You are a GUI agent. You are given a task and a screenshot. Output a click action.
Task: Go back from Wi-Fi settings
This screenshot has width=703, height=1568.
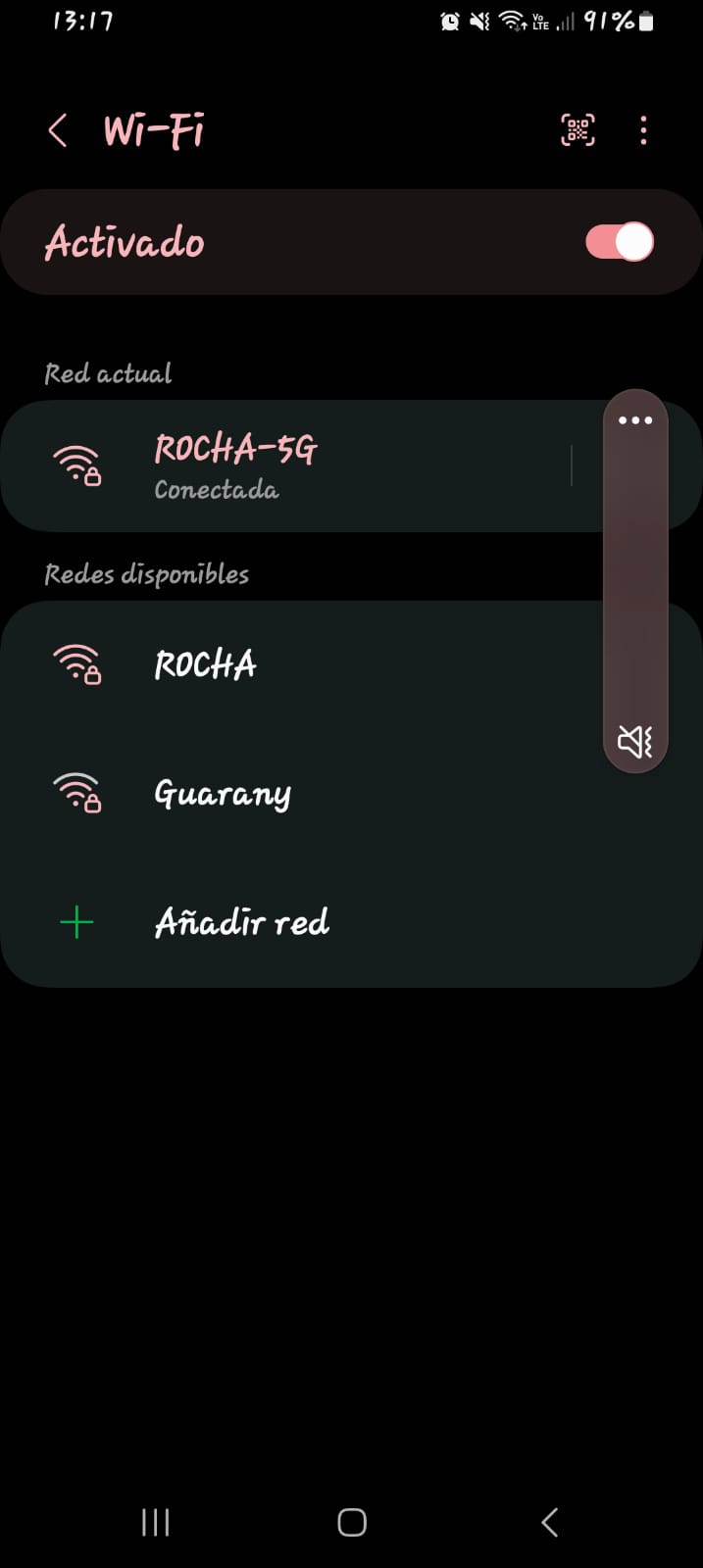58,130
